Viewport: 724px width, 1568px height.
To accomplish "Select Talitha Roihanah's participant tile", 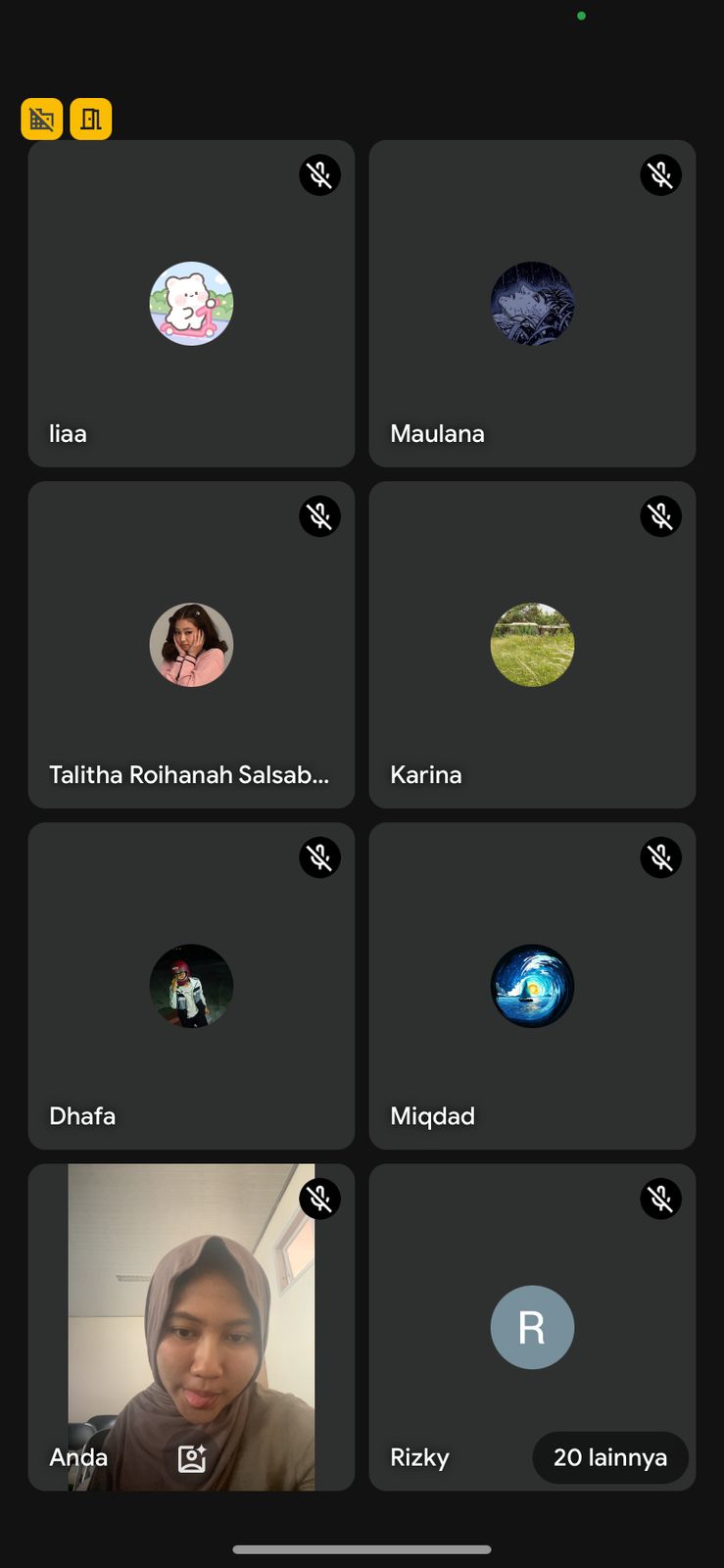I will (191, 645).
